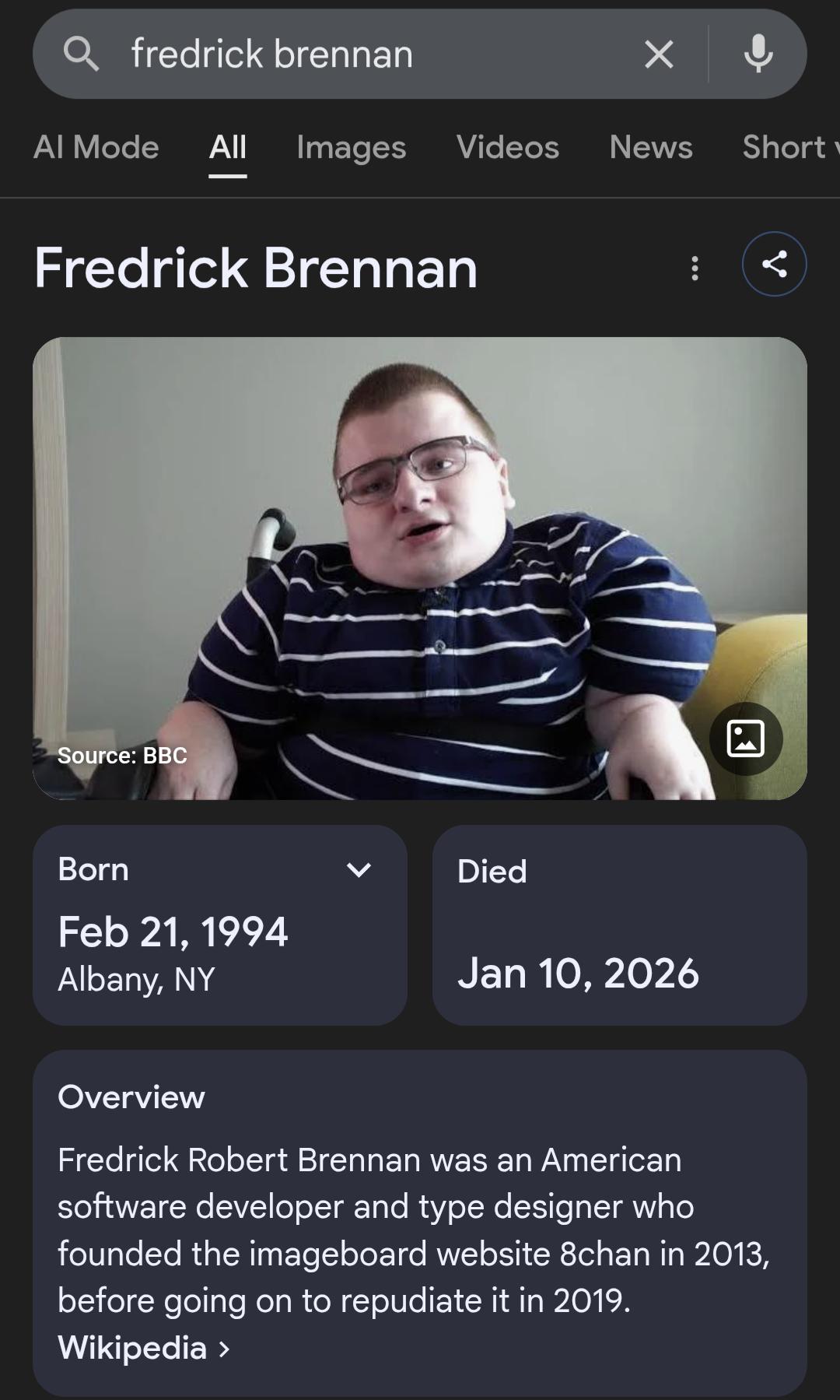The height and width of the screenshot is (1400, 840).
Task: Clear the search query
Action: [659, 54]
